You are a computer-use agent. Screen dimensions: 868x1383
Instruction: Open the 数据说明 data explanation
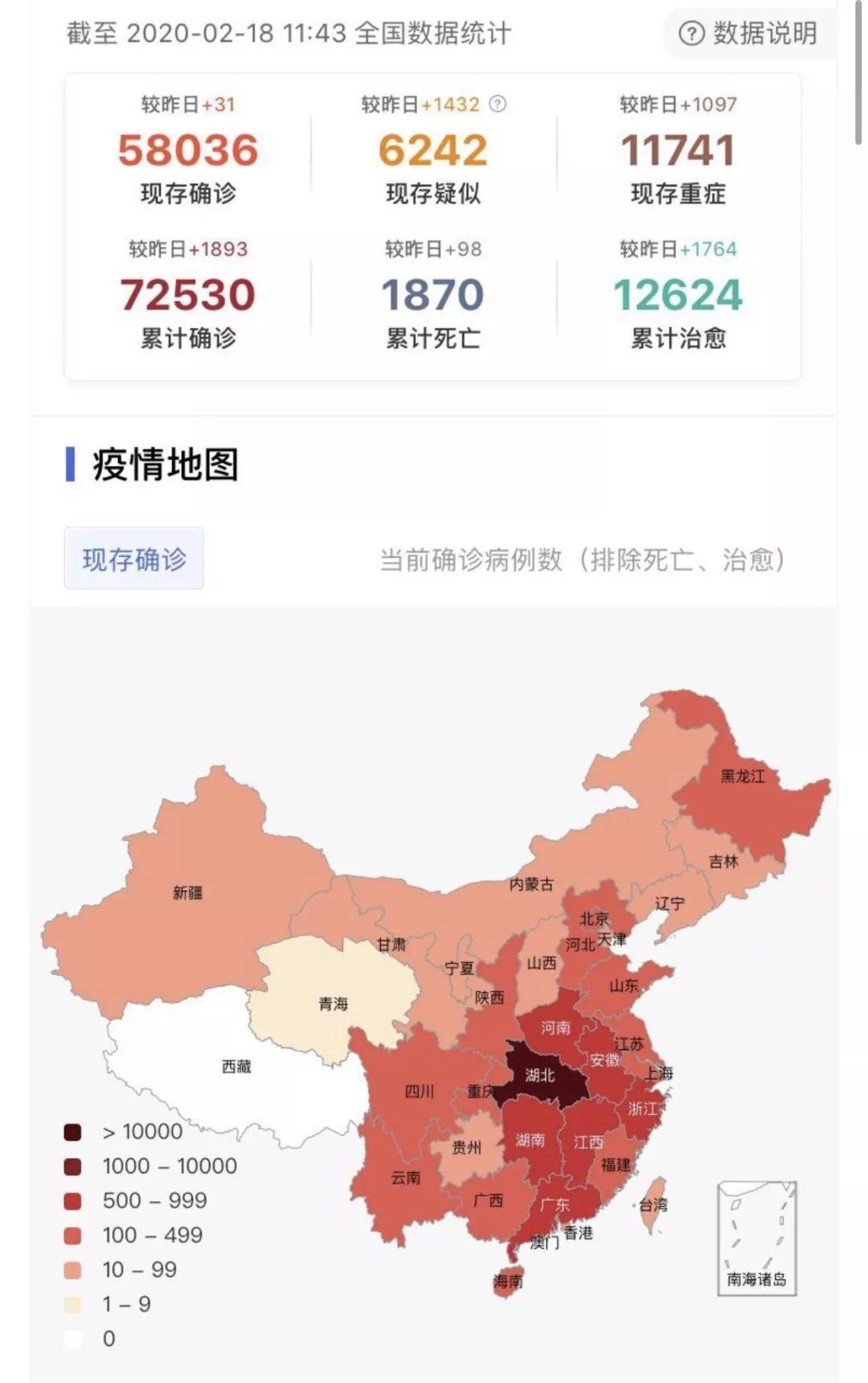click(748, 34)
